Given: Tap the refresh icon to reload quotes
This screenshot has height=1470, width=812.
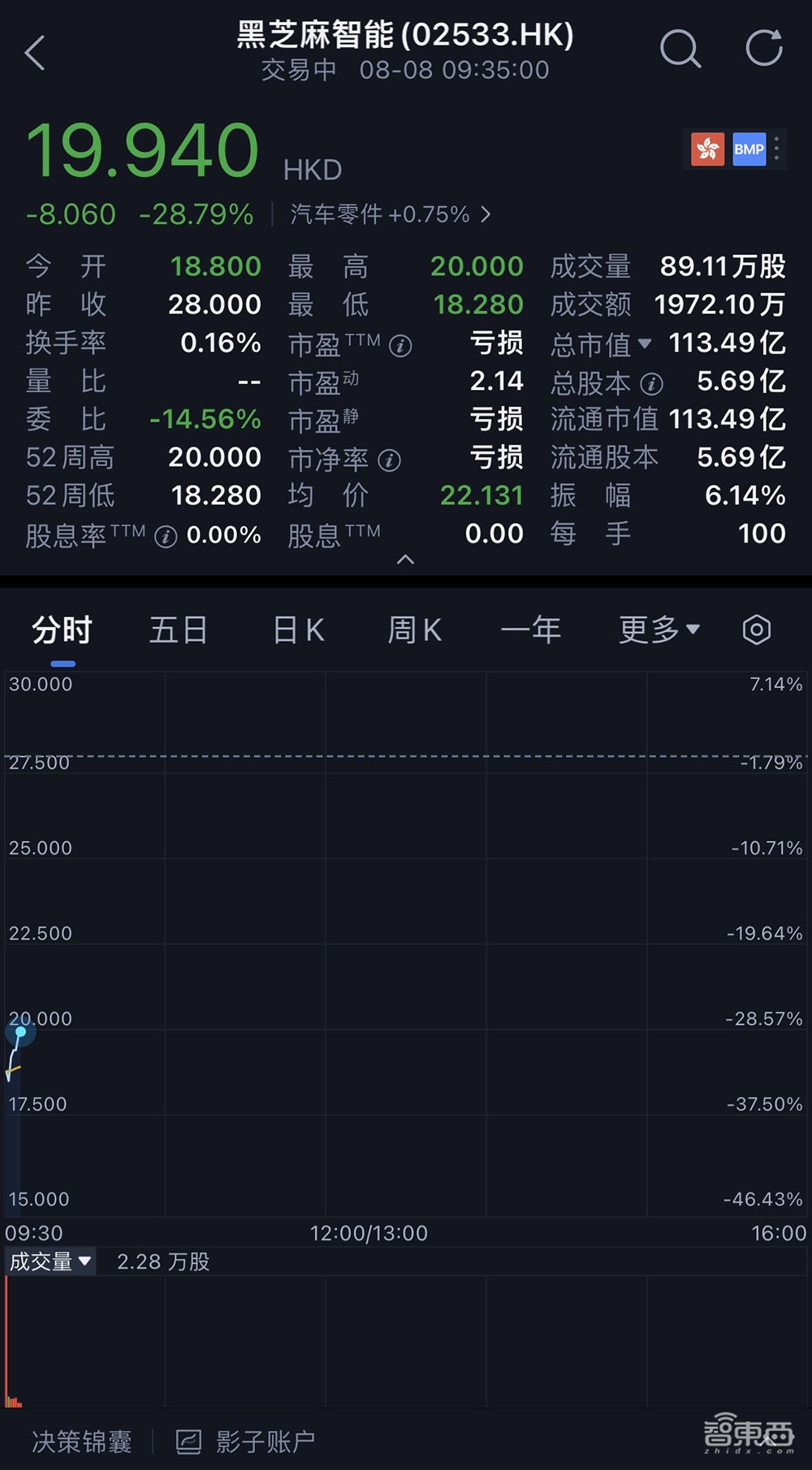Looking at the screenshot, I should click(x=762, y=49).
